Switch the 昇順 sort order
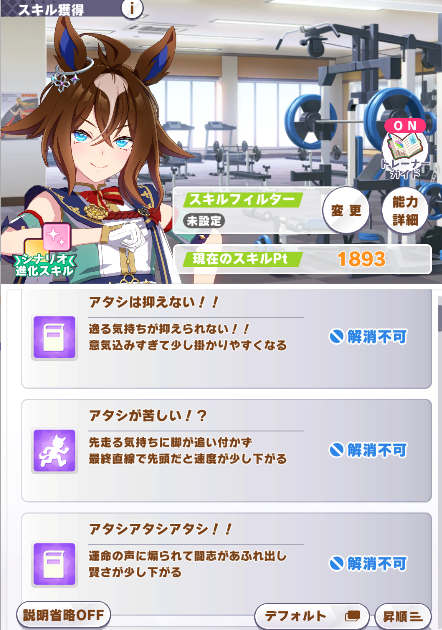442x630 pixels. [x=403, y=616]
